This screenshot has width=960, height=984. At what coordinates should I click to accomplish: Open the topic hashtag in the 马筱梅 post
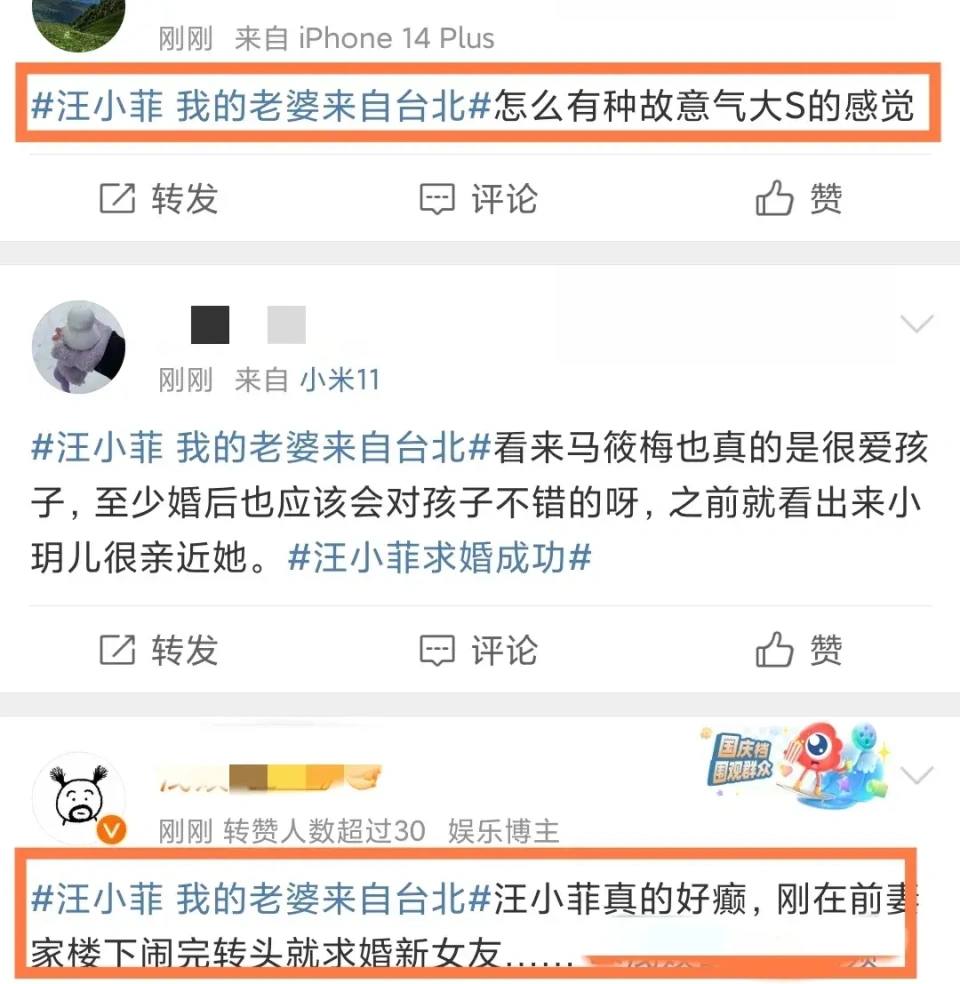point(261,447)
